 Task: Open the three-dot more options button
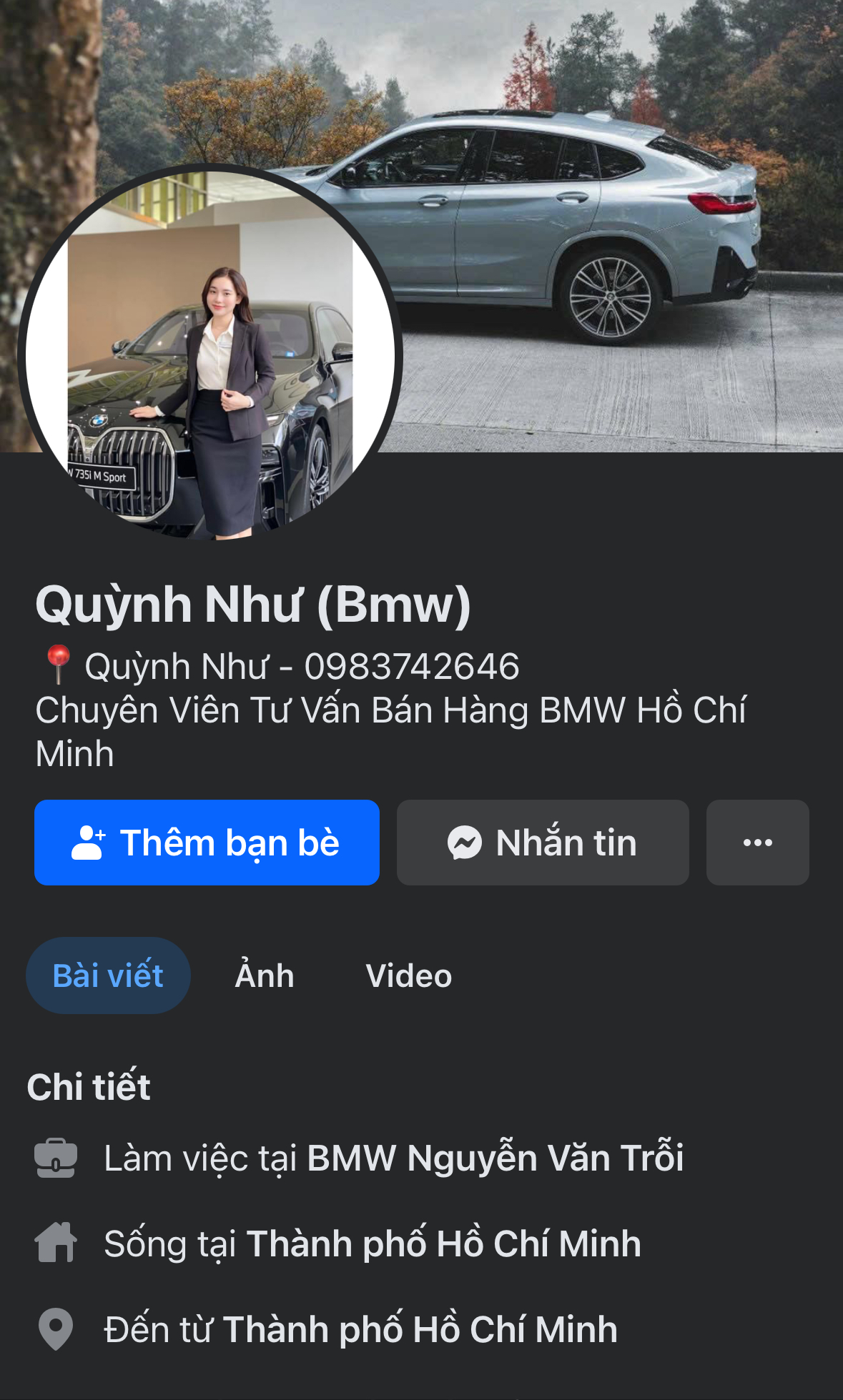point(757,843)
